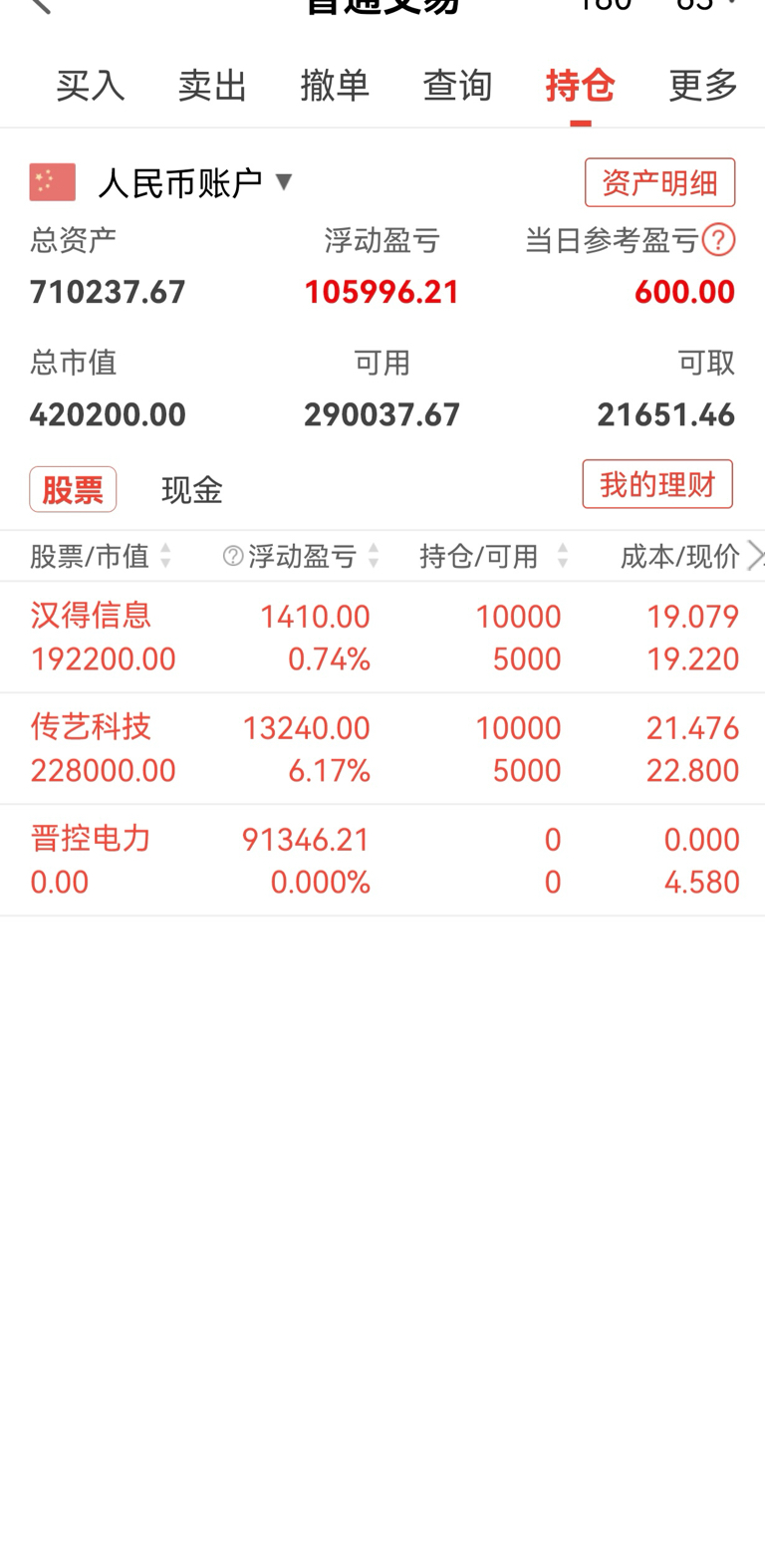
Task: Open 资产明细 details
Action: [659, 183]
